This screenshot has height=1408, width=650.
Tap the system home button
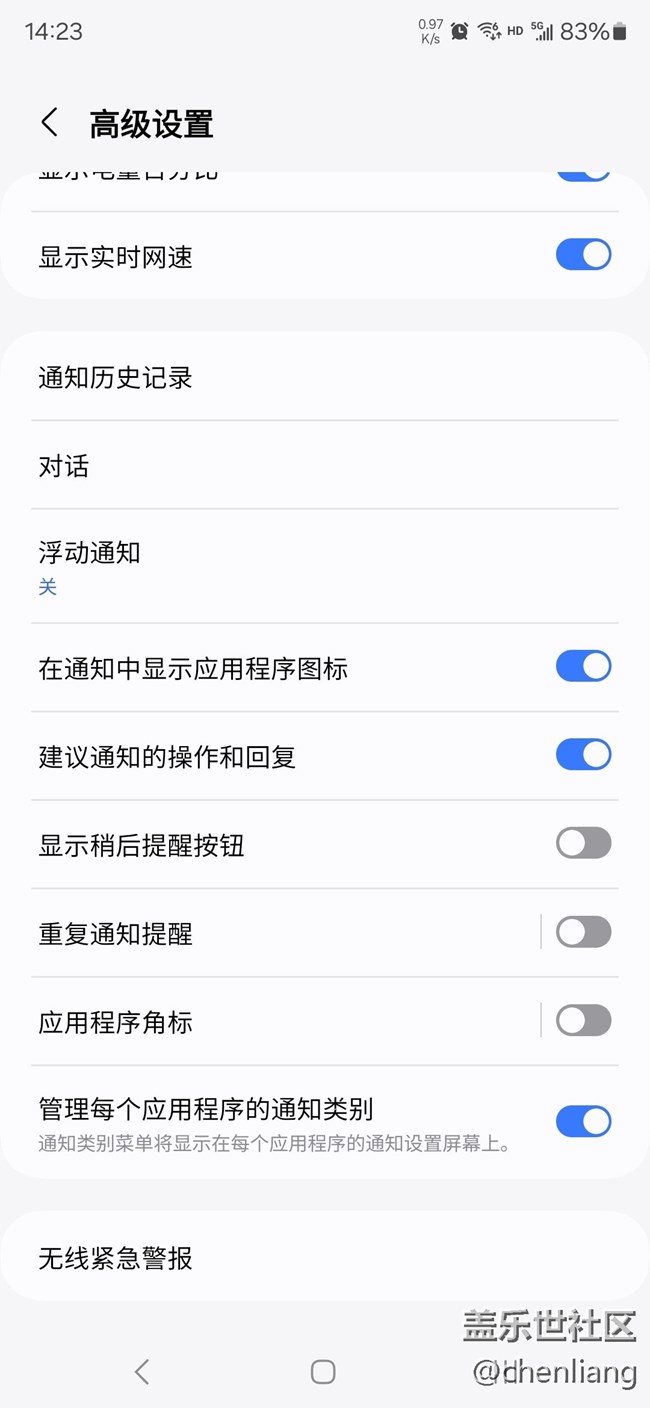click(x=322, y=1372)
